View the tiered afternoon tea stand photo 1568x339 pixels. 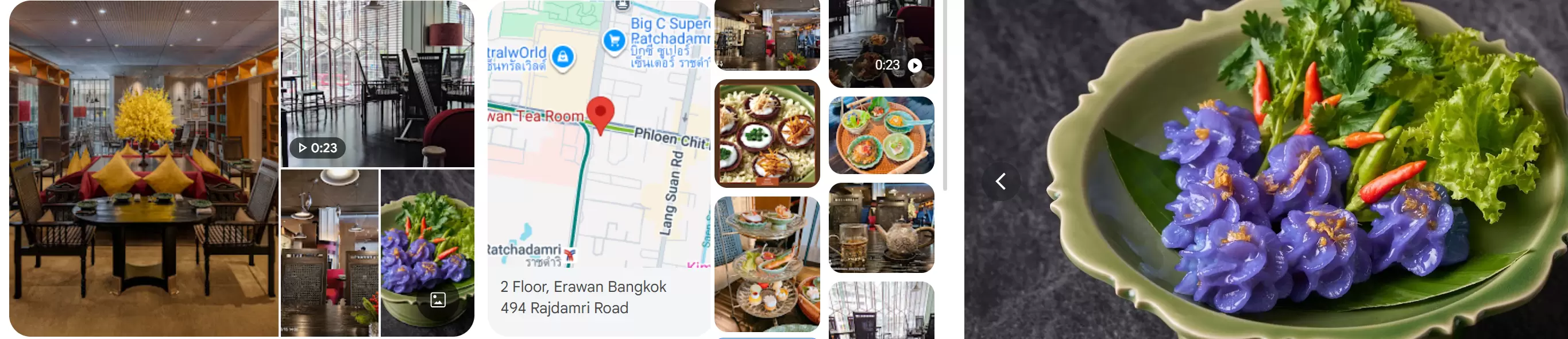tap(767, 264)
